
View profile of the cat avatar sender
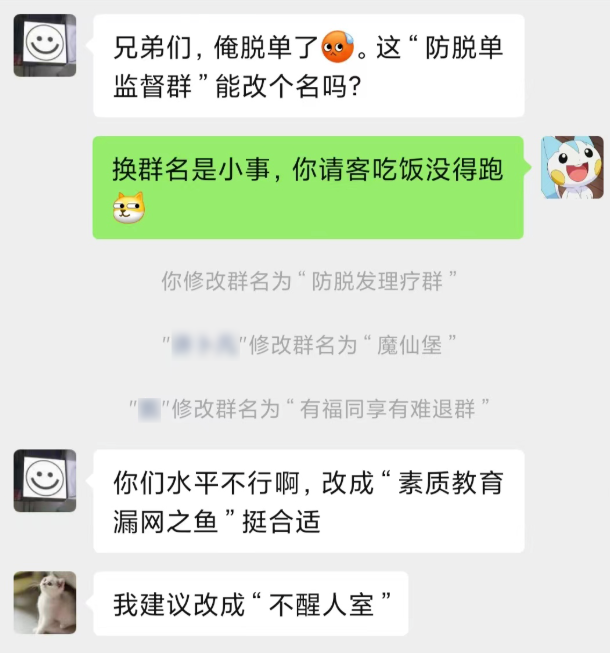pyautogui.click(x=44, y=602)
